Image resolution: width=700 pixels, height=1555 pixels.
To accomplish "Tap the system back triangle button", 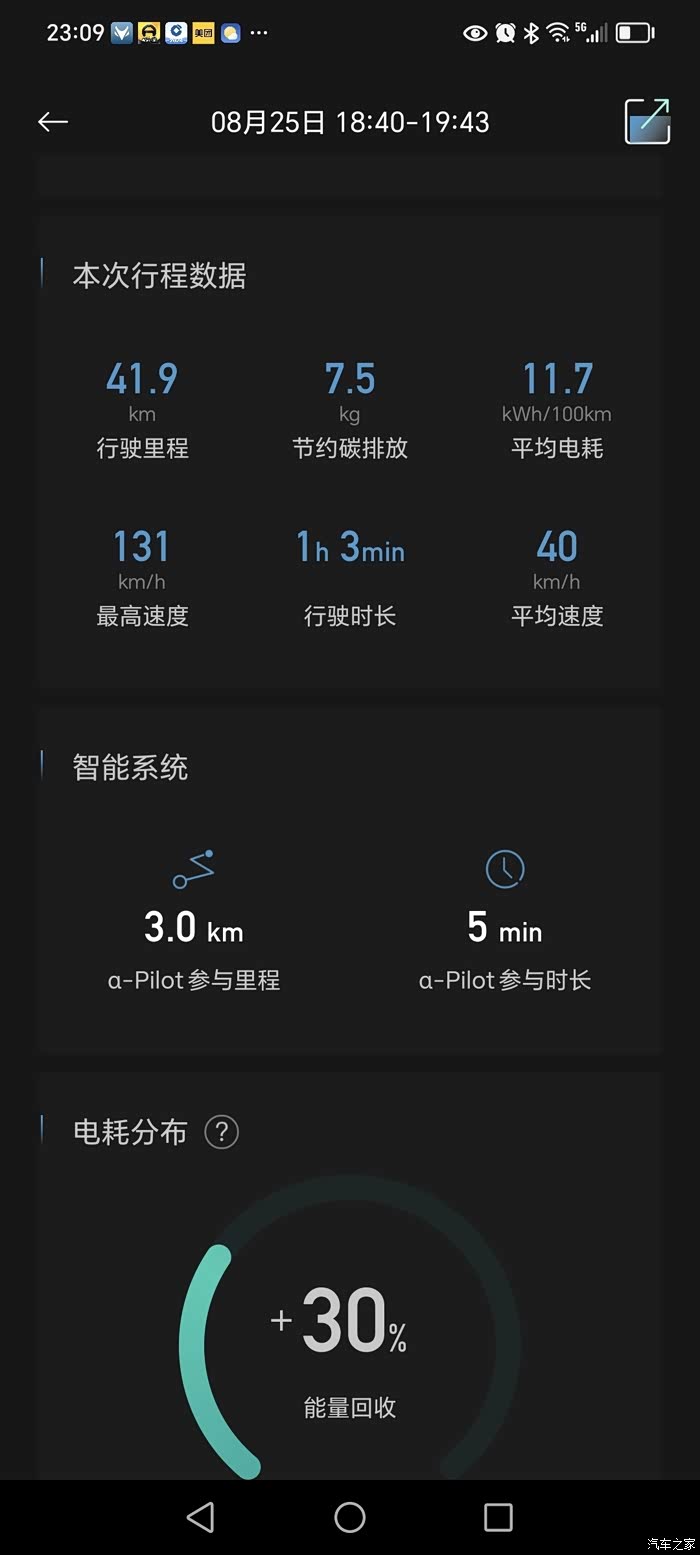I will point(201,1517).
